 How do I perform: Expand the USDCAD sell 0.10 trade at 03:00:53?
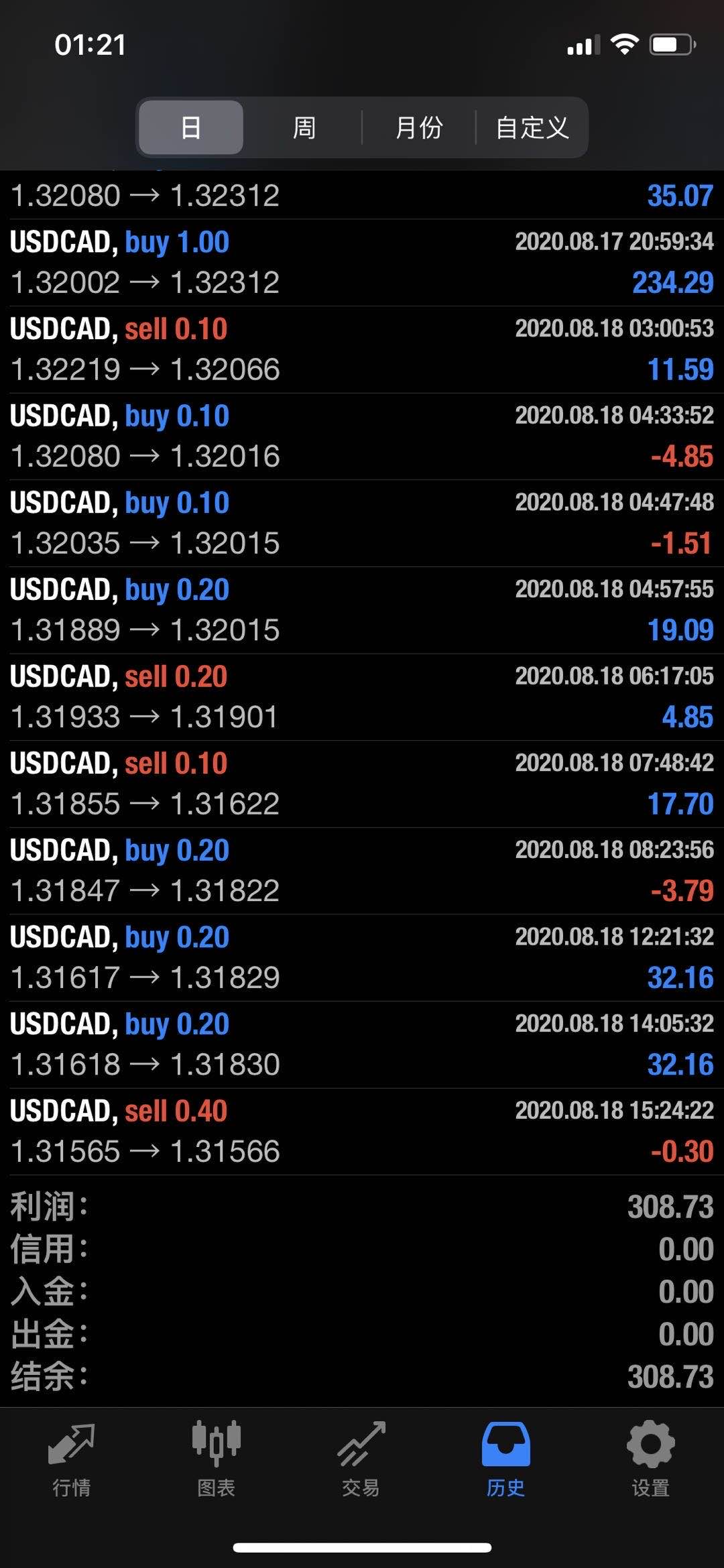(362, 350)
